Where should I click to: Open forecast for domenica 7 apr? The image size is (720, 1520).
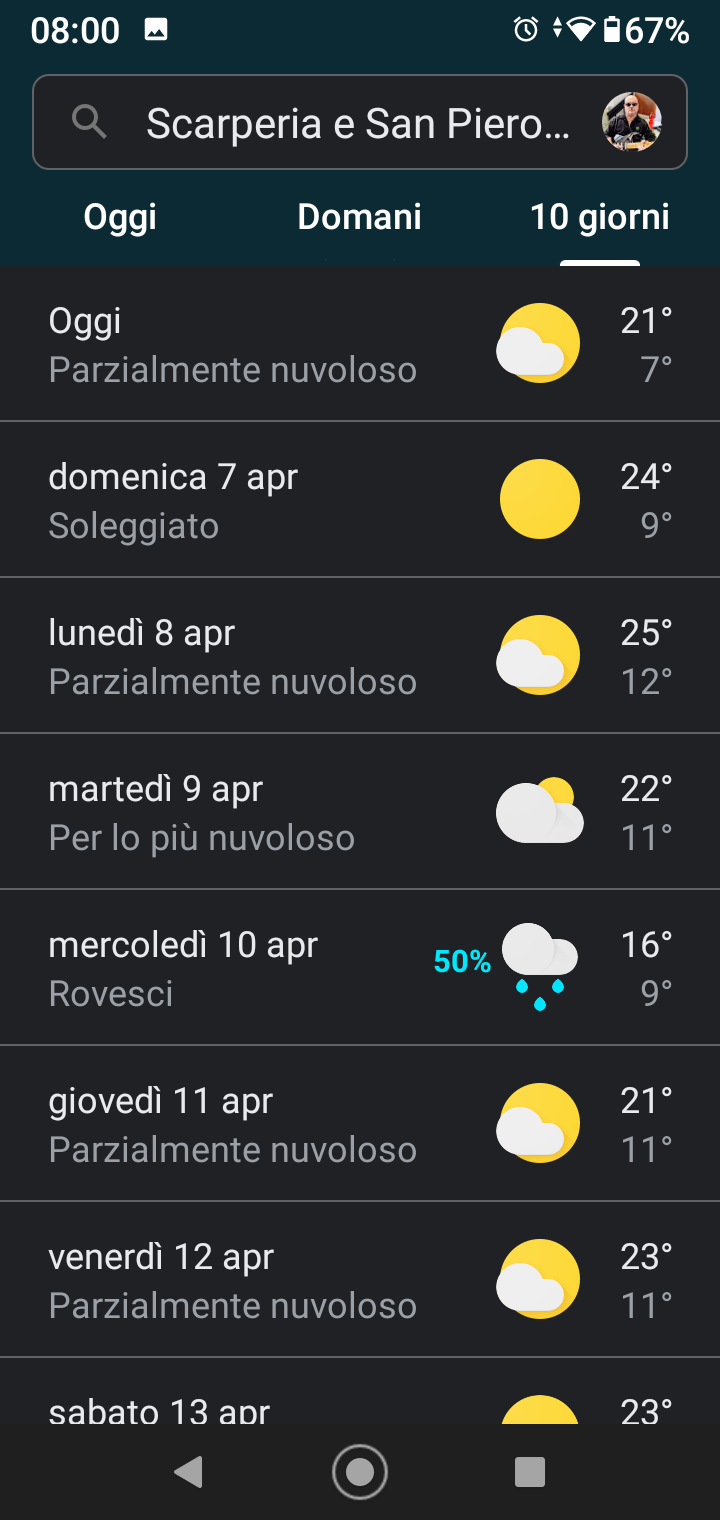(x=360, y=500)
